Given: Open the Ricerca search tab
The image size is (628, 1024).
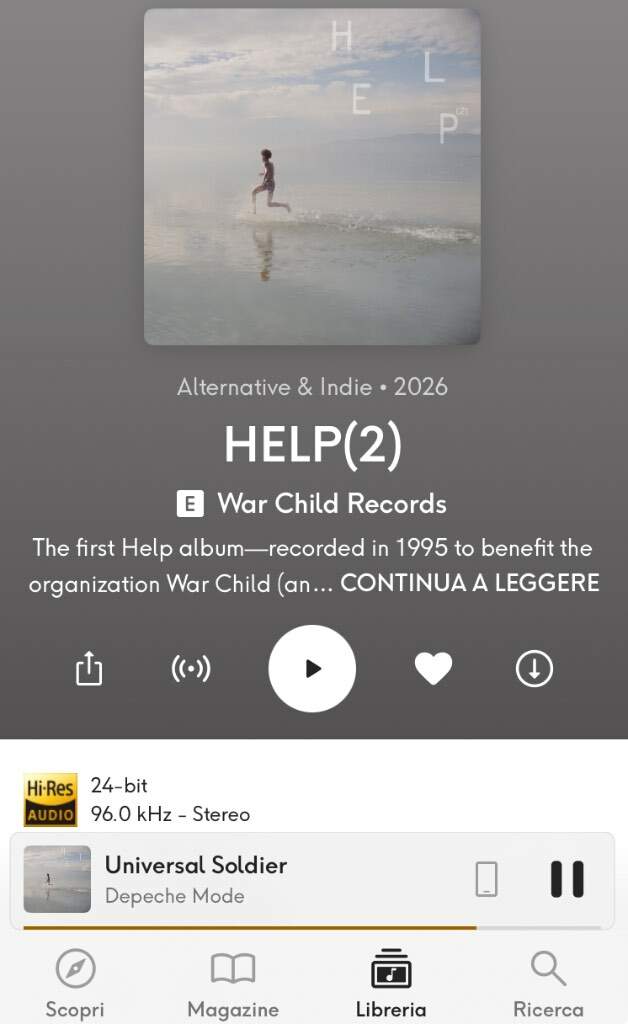Looking at the screenshot, I should (548, 984).
